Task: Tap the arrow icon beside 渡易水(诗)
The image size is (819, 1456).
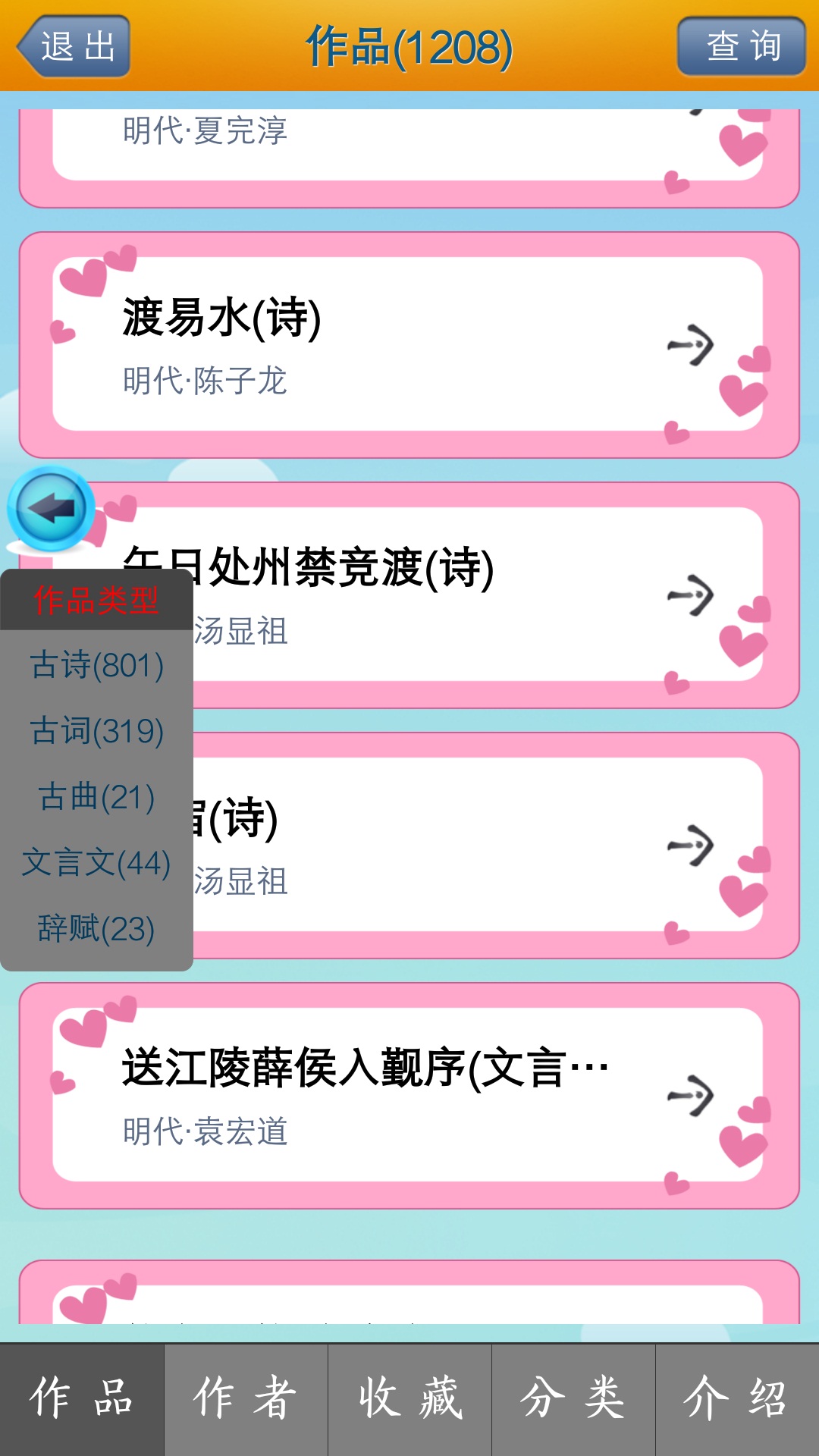Action: [x=689, y=345]
